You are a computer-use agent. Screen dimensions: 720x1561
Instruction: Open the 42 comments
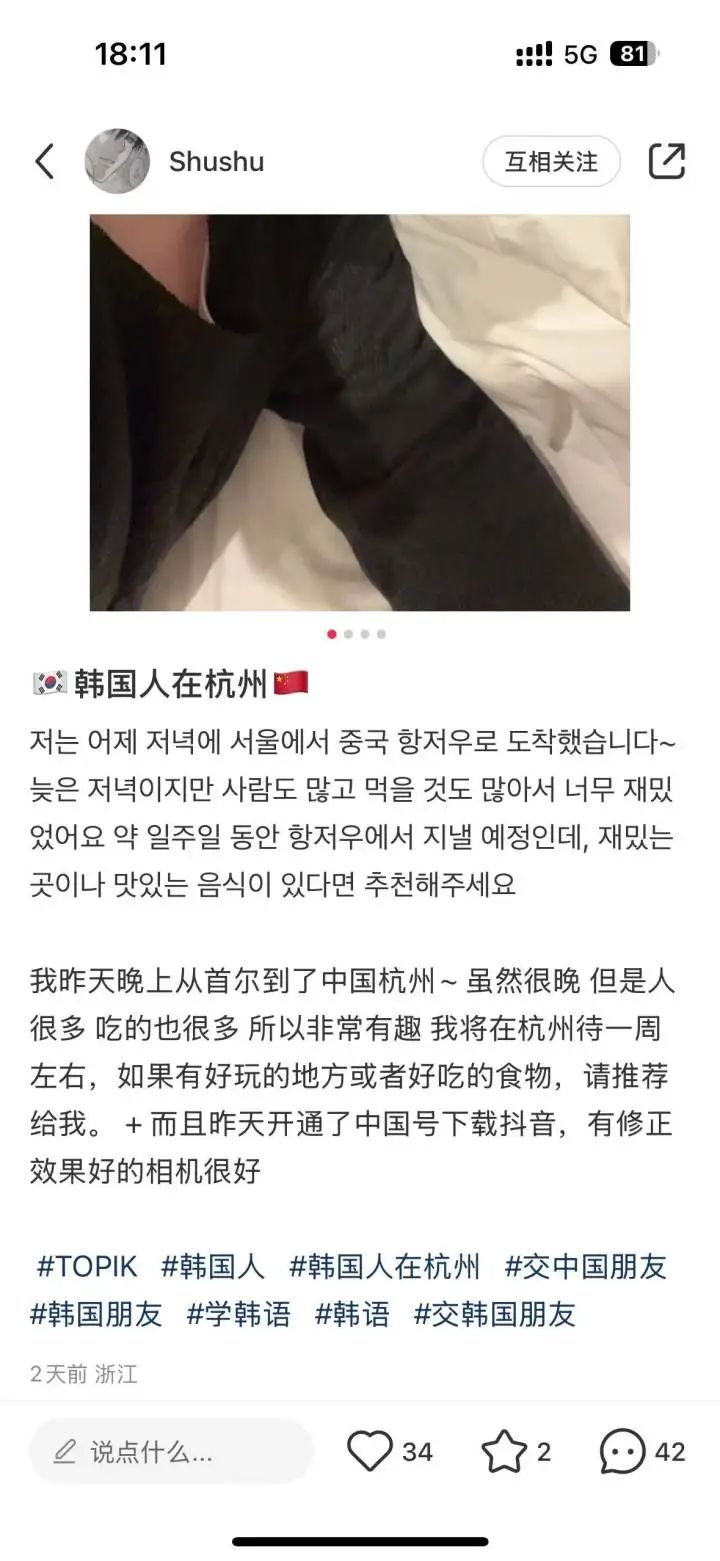[643, 1451]
